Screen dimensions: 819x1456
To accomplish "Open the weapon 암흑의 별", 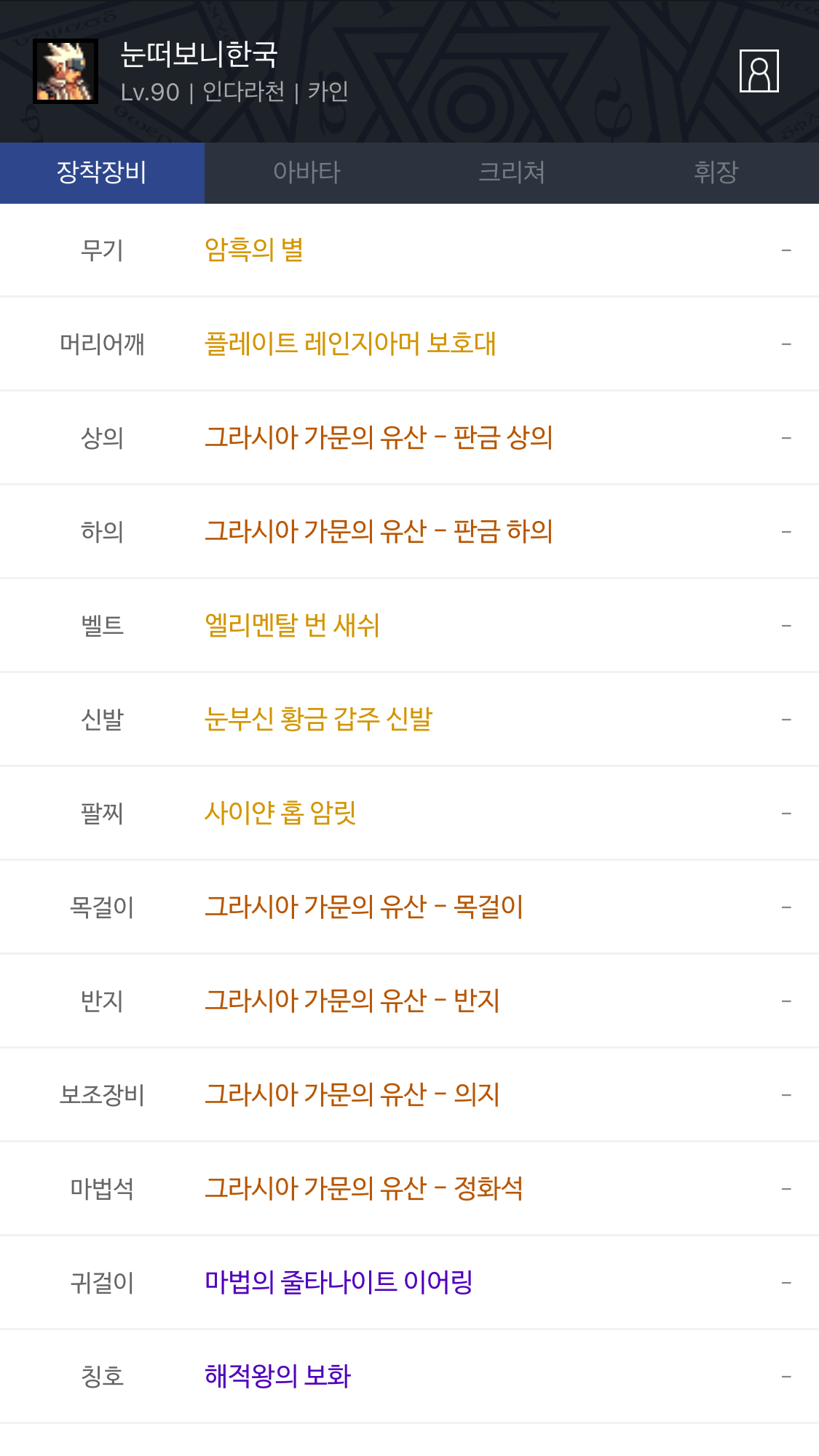I will (254, 250).
